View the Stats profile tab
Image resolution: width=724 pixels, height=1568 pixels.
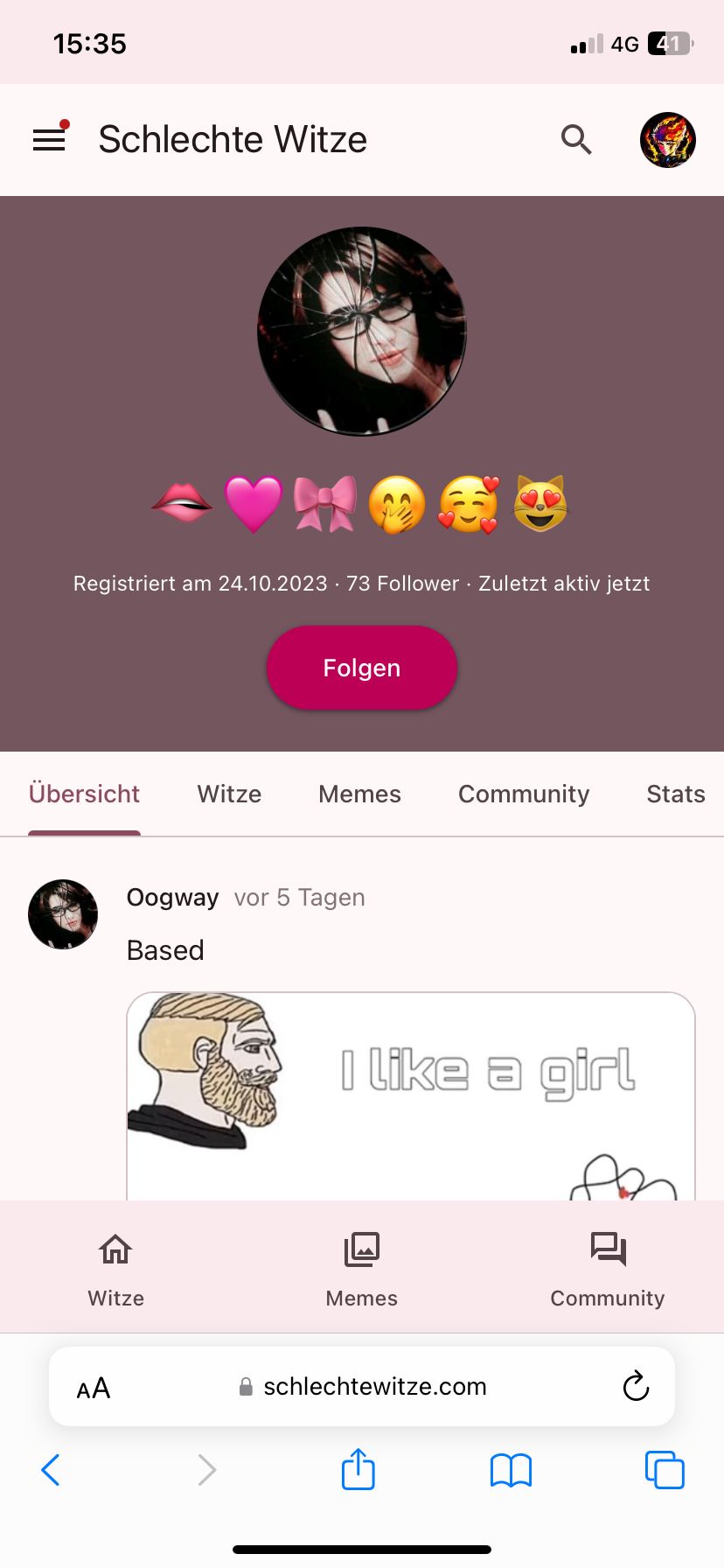click(675, 794)
